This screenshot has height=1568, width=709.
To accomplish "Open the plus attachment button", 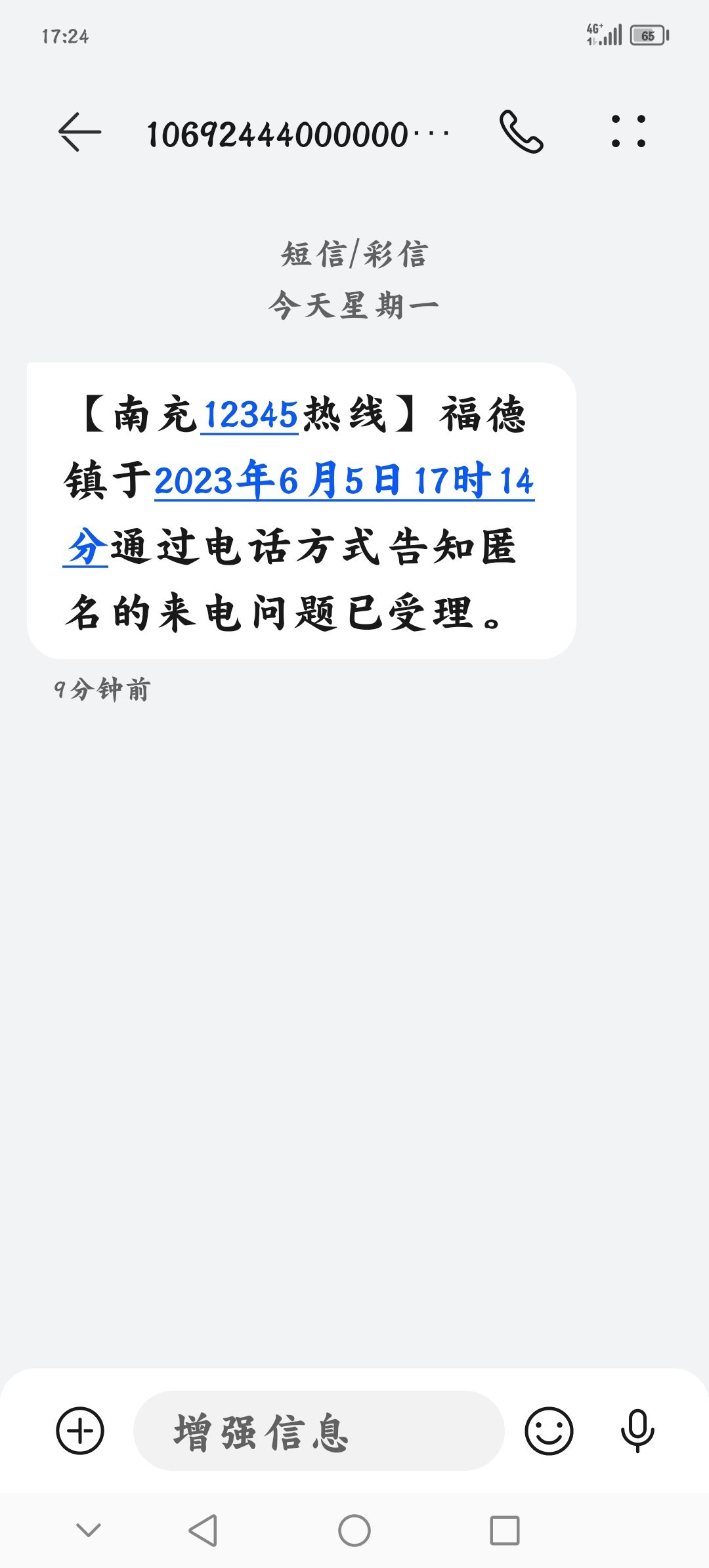I will (x=80, y=1431).
